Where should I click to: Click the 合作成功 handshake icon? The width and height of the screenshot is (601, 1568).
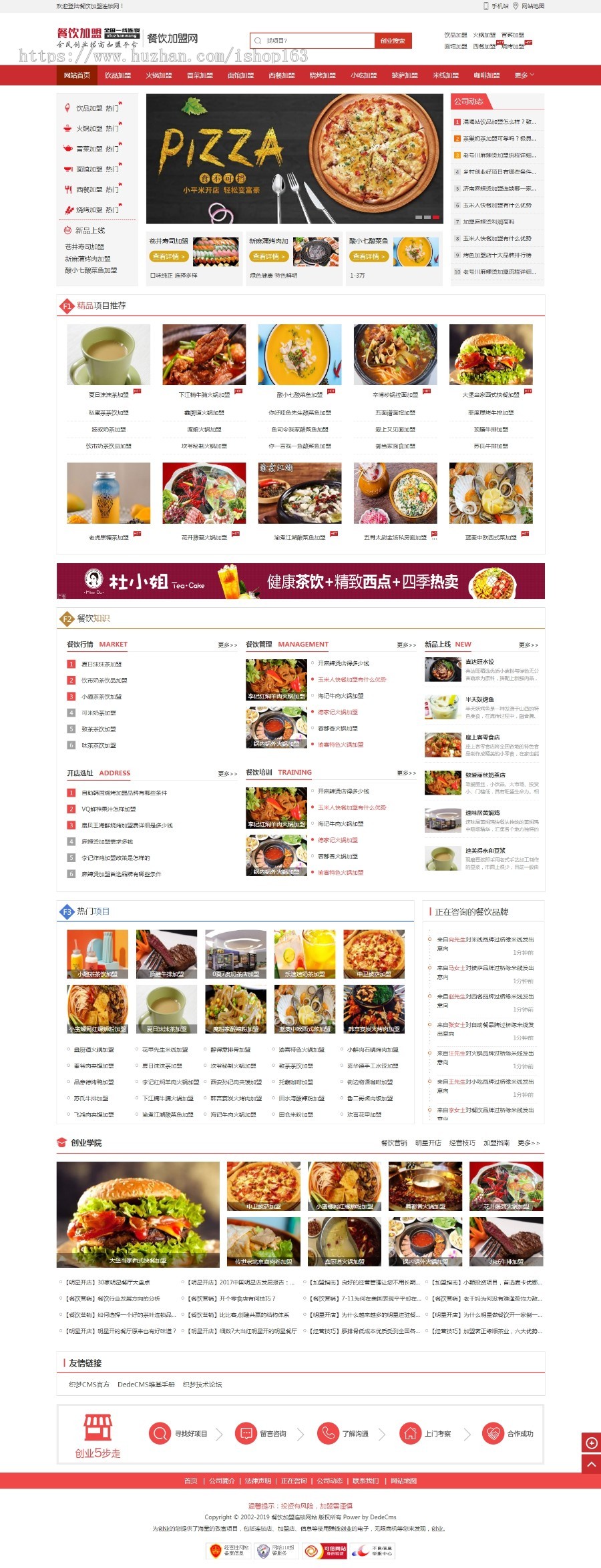(492, 1433)
